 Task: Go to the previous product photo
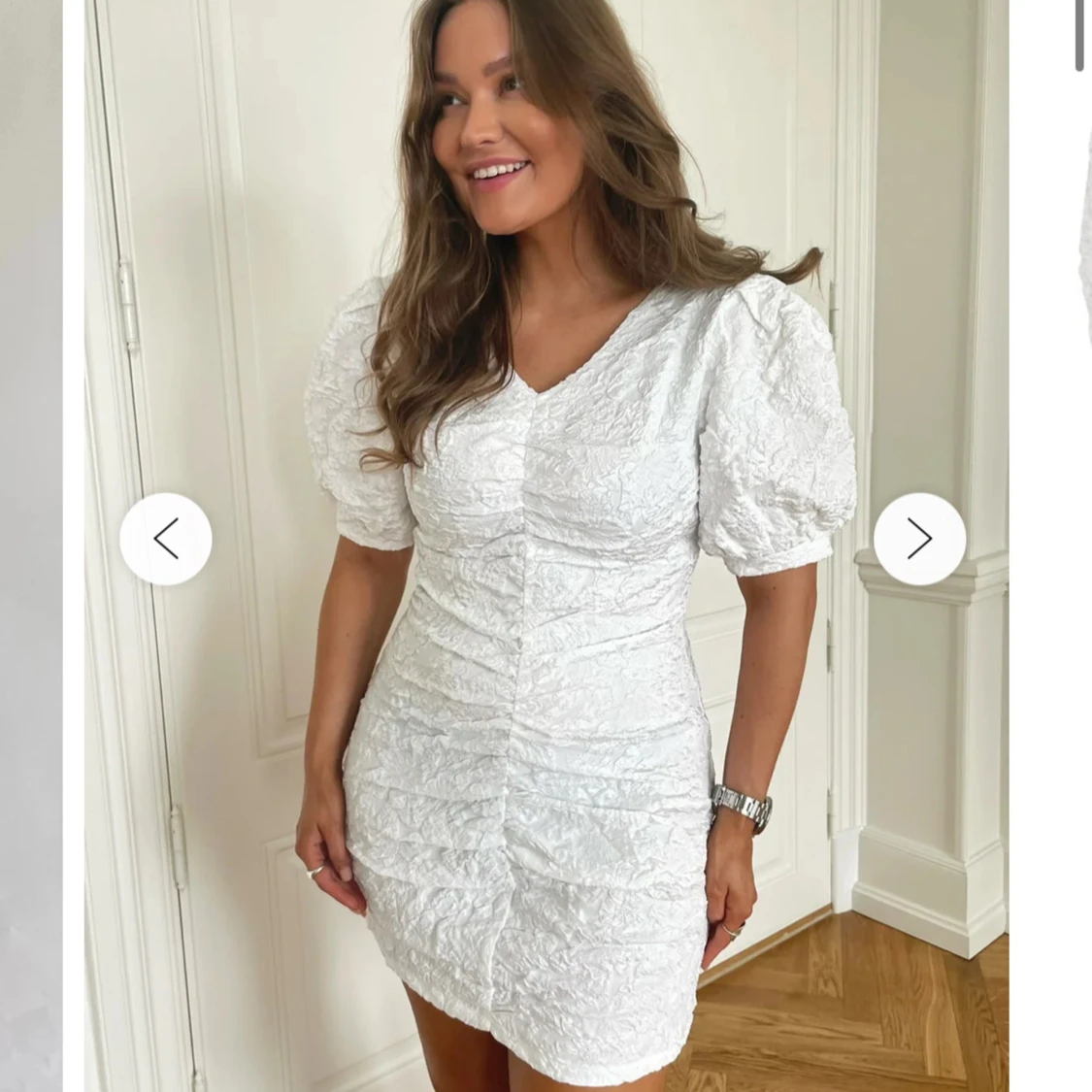166,539
